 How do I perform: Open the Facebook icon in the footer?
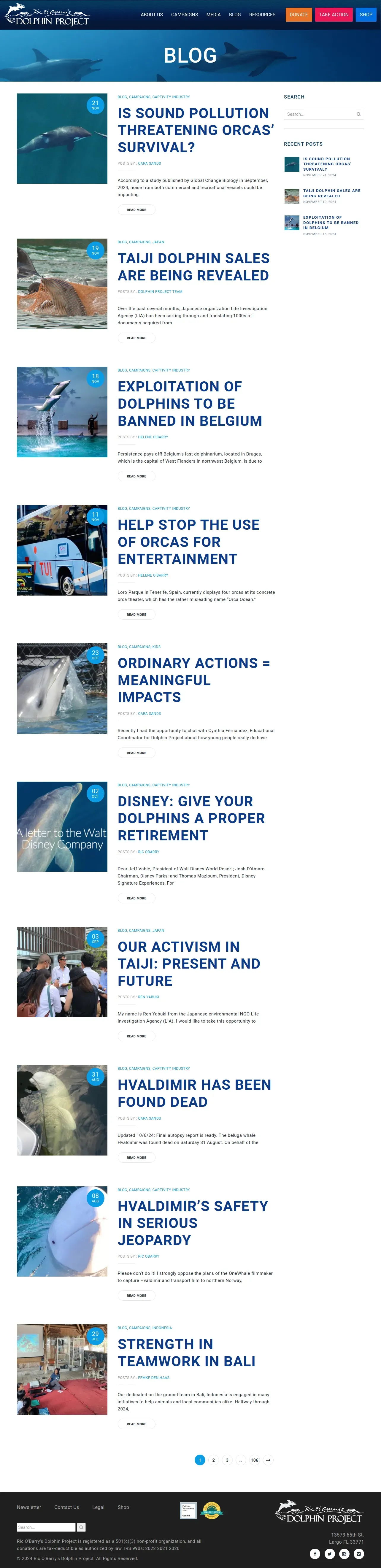coord(315,1553)
